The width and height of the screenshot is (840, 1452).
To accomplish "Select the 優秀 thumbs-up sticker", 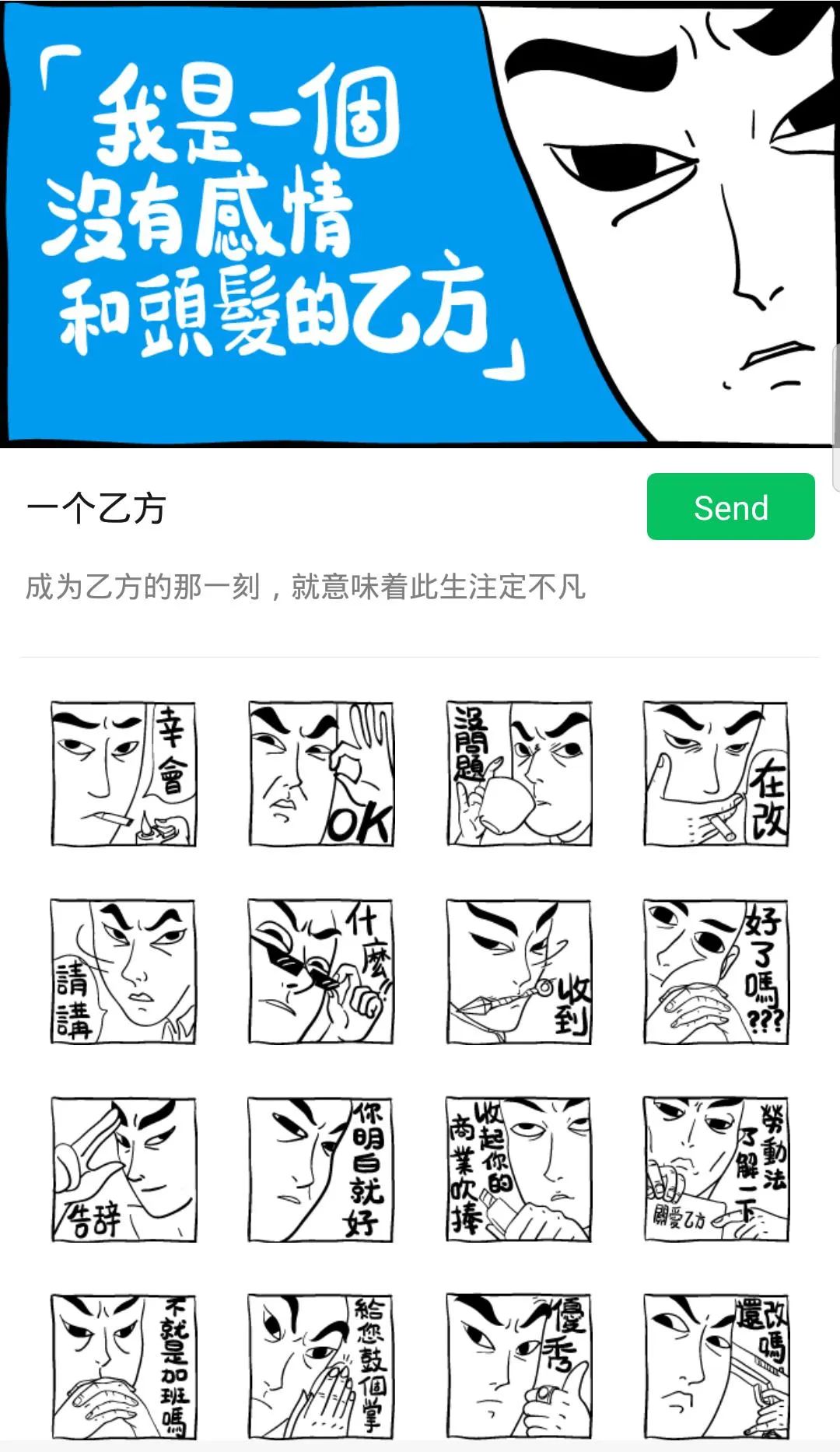I will [519, 1366].
